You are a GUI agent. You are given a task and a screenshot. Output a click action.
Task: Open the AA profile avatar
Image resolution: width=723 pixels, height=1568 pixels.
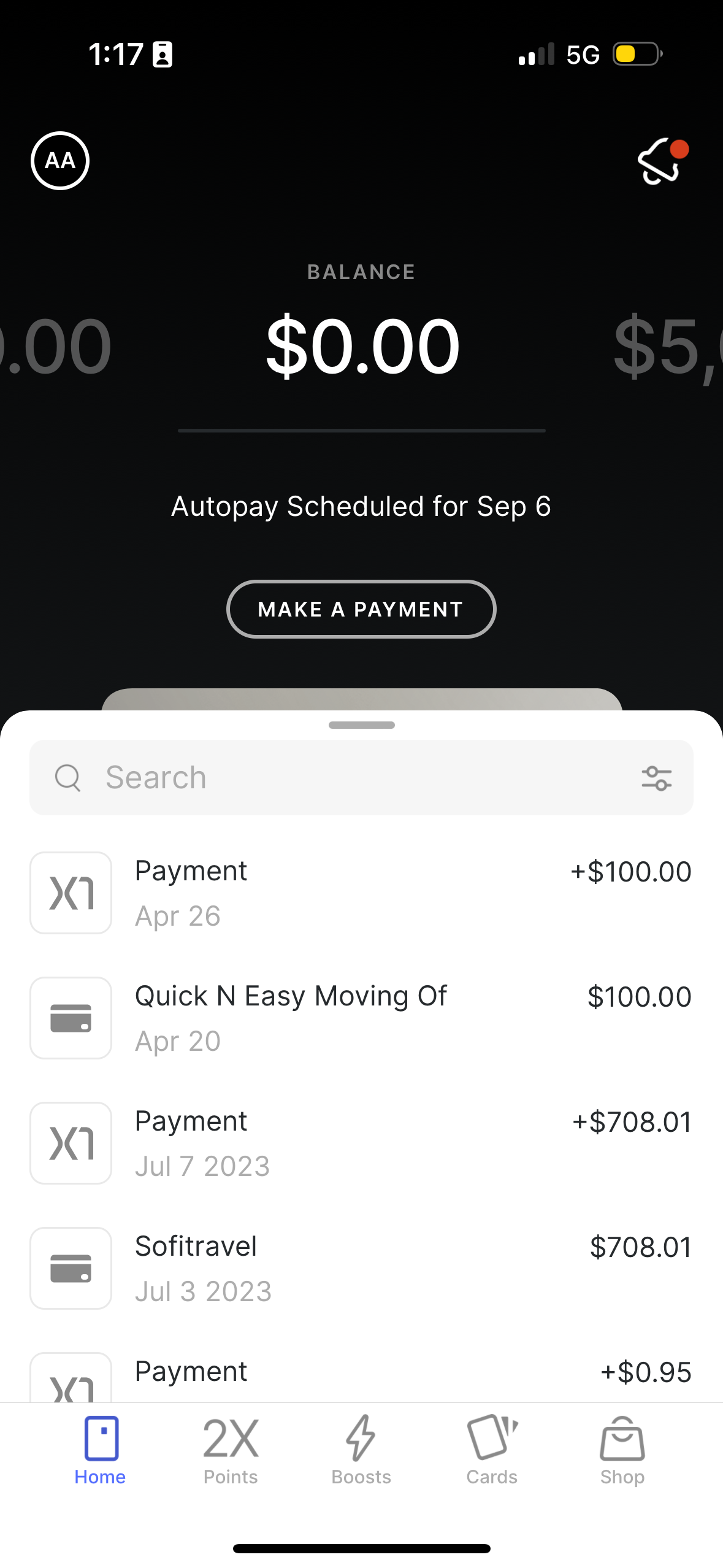tap(60, 160)
